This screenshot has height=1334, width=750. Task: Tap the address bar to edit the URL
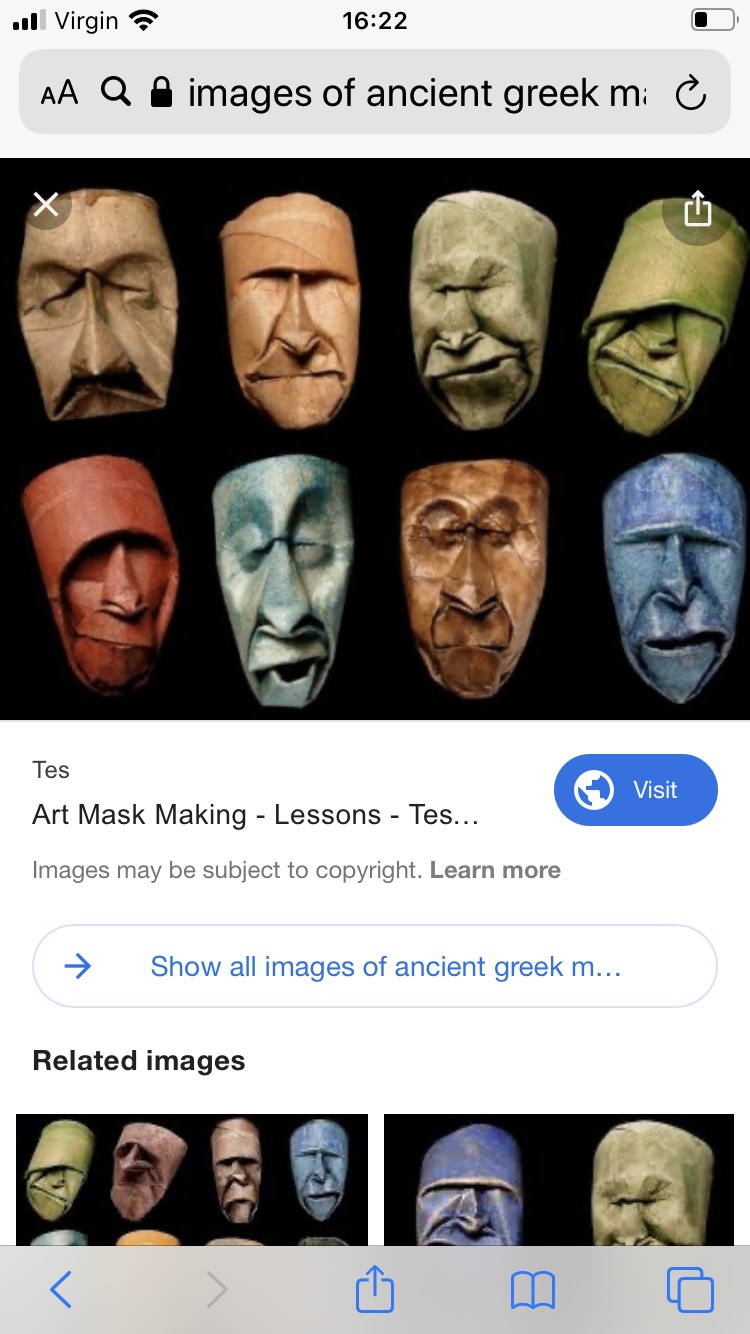[416, 93]
